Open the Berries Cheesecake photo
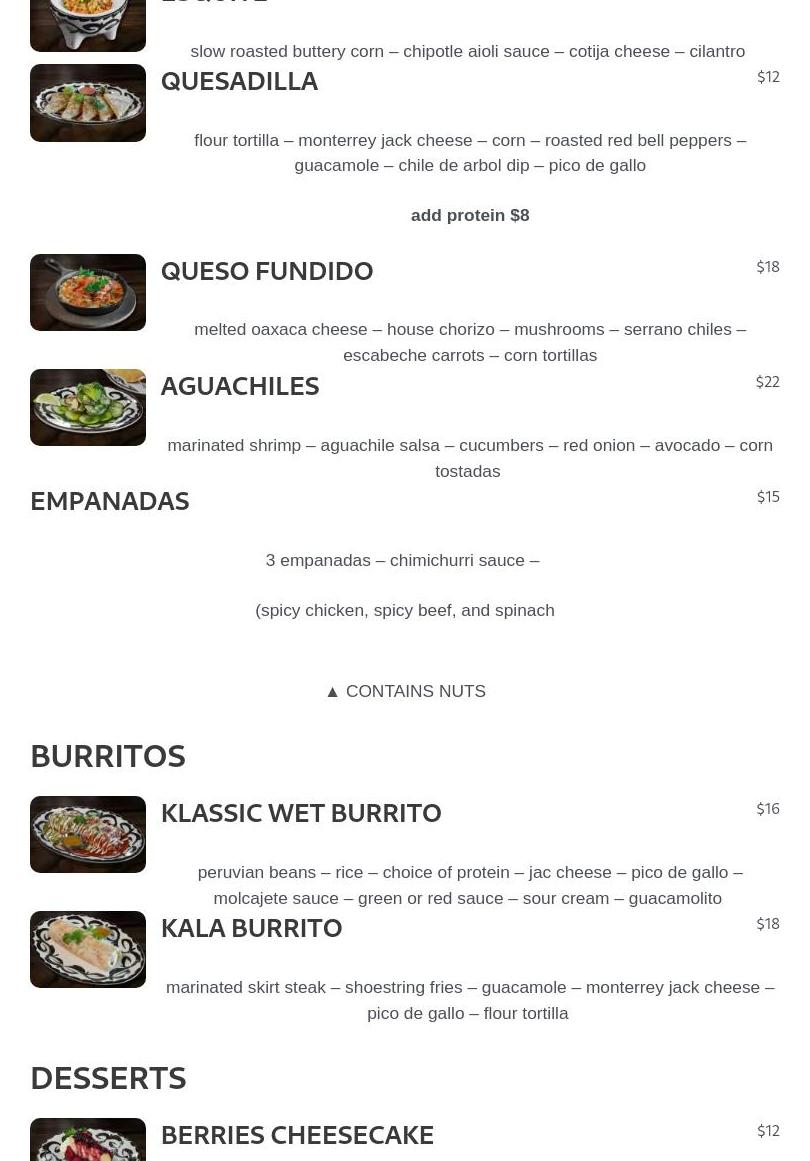 tap(88, 1140)
